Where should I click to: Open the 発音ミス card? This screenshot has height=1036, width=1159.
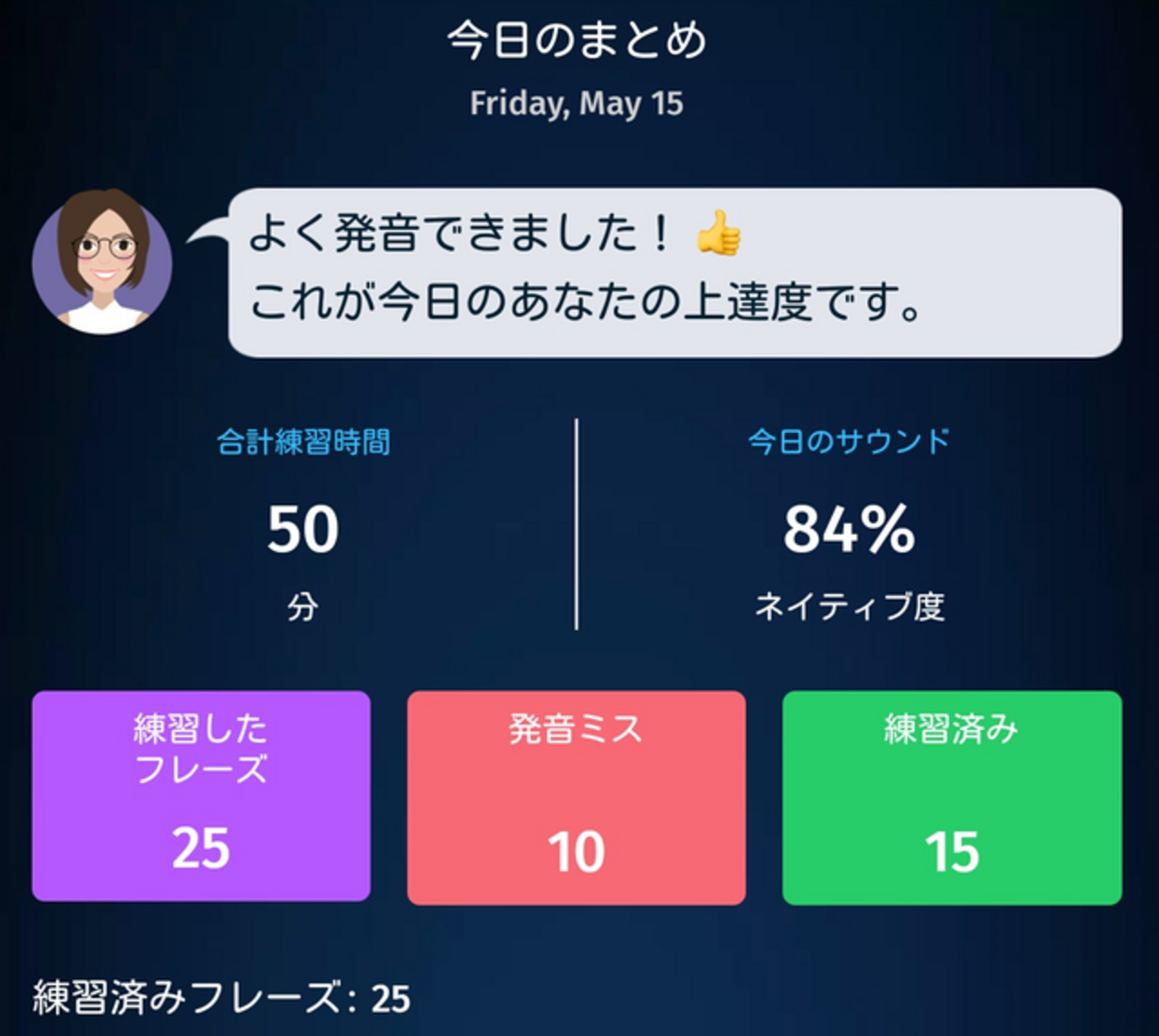click(x=576, y=798)
